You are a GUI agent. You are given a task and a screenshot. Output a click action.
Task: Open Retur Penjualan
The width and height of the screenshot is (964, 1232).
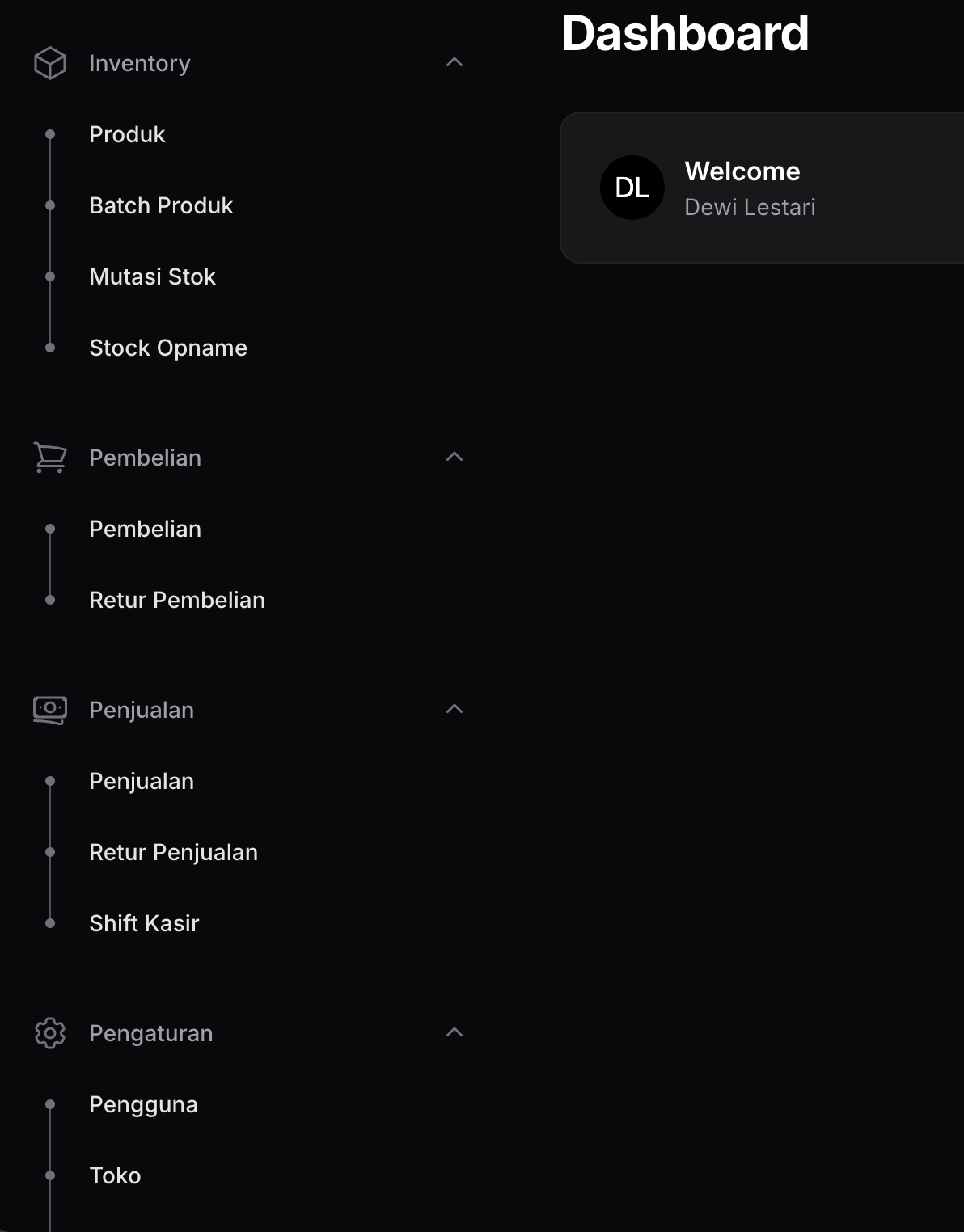173,852
